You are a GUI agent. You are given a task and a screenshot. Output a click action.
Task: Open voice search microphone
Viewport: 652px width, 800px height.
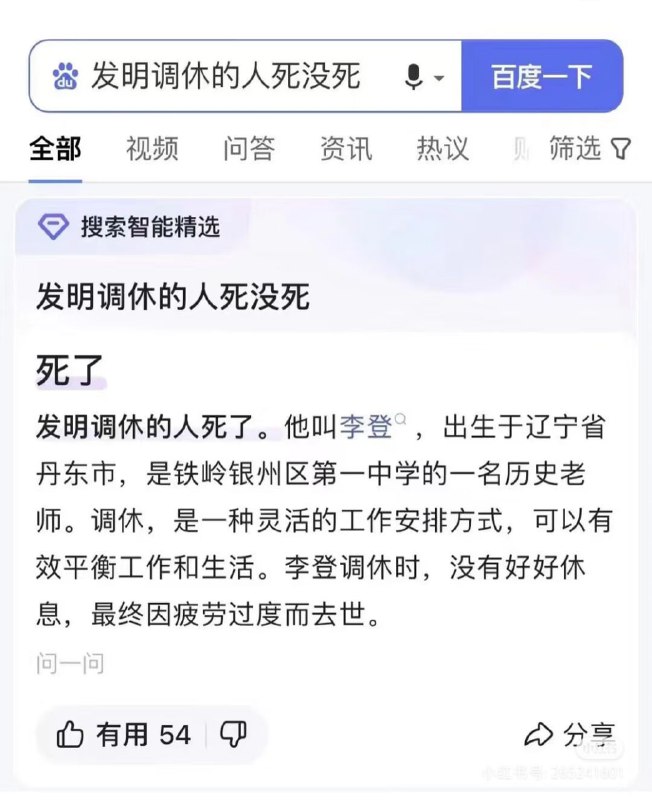[x=414, y=77]
